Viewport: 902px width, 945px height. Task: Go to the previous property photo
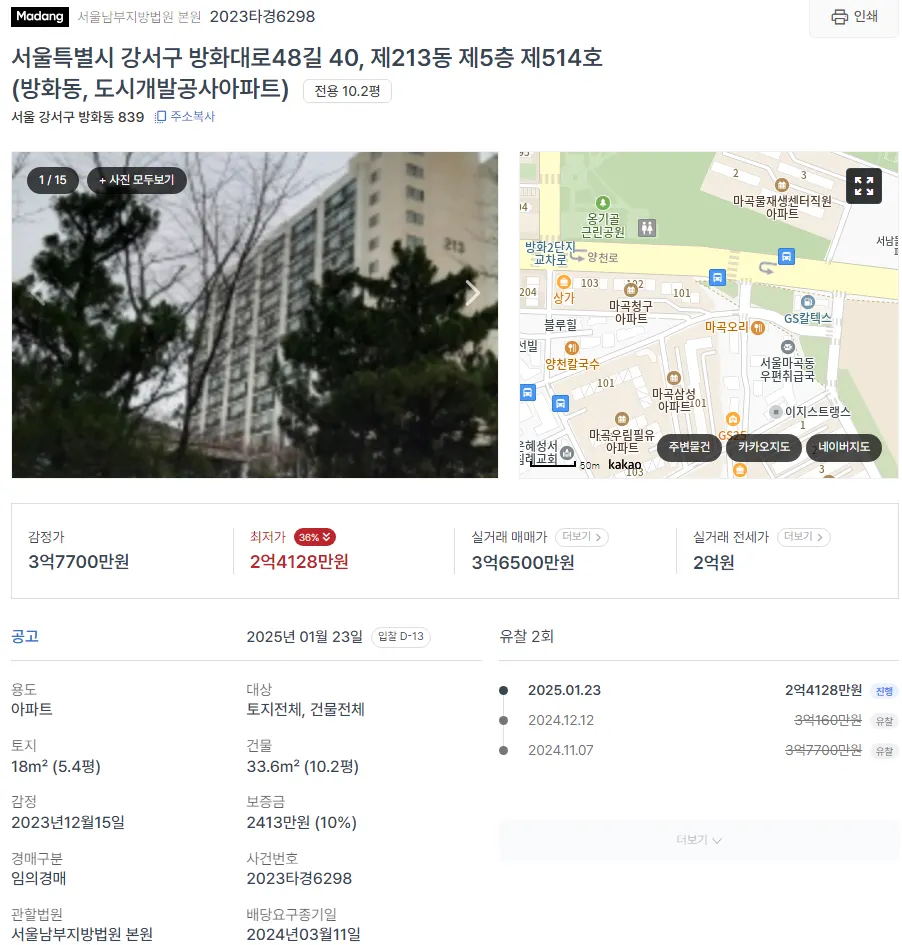click(x=38, y=294)
